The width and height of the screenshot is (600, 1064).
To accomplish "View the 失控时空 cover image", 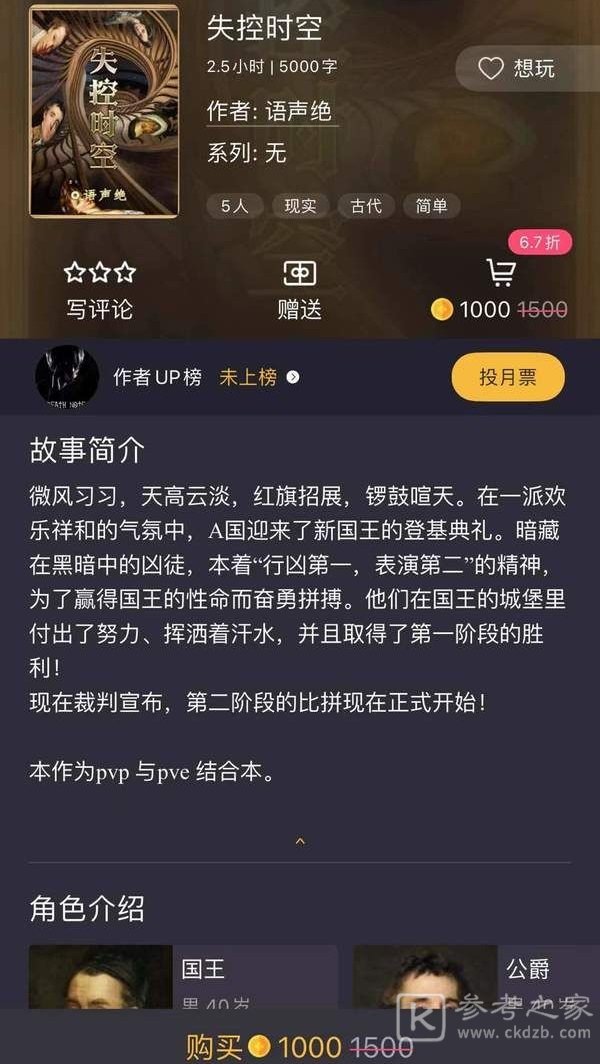I will (104, 111).
